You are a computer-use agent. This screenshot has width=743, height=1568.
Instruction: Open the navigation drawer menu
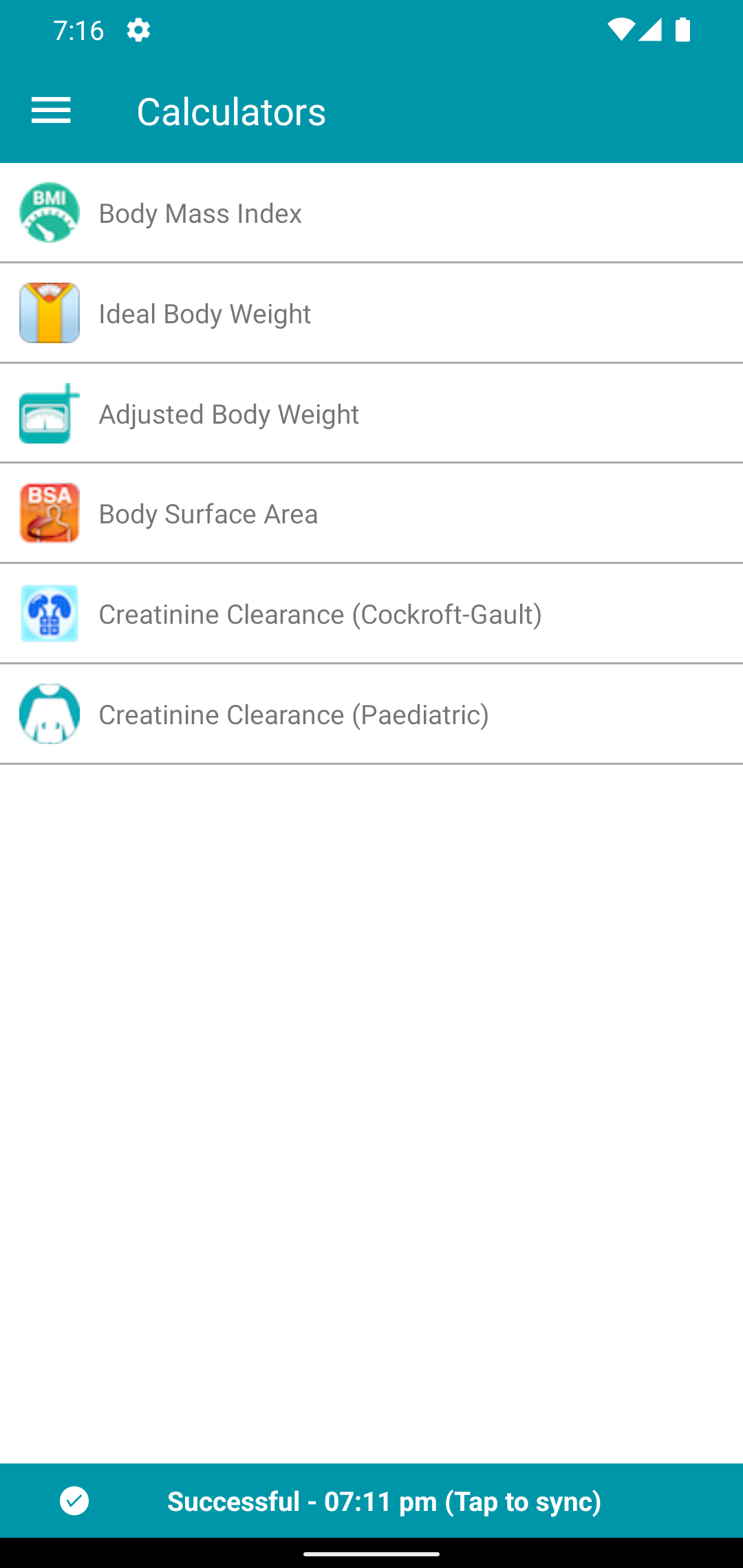(51, 111)
